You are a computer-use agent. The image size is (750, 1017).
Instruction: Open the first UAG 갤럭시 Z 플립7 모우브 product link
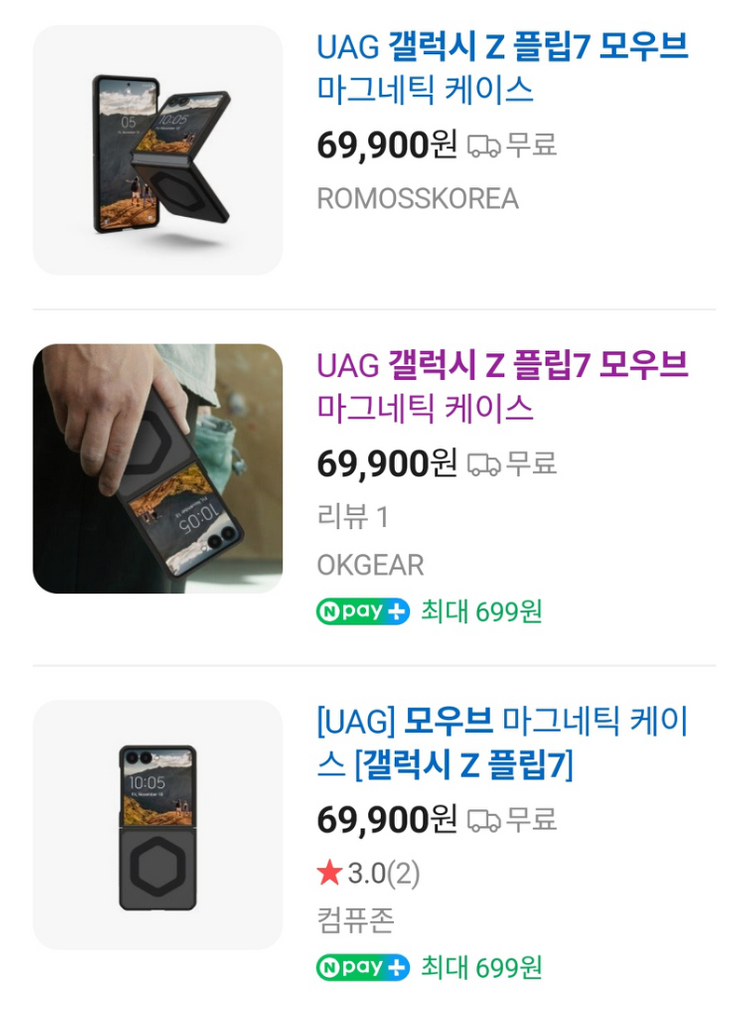[500, 72]
